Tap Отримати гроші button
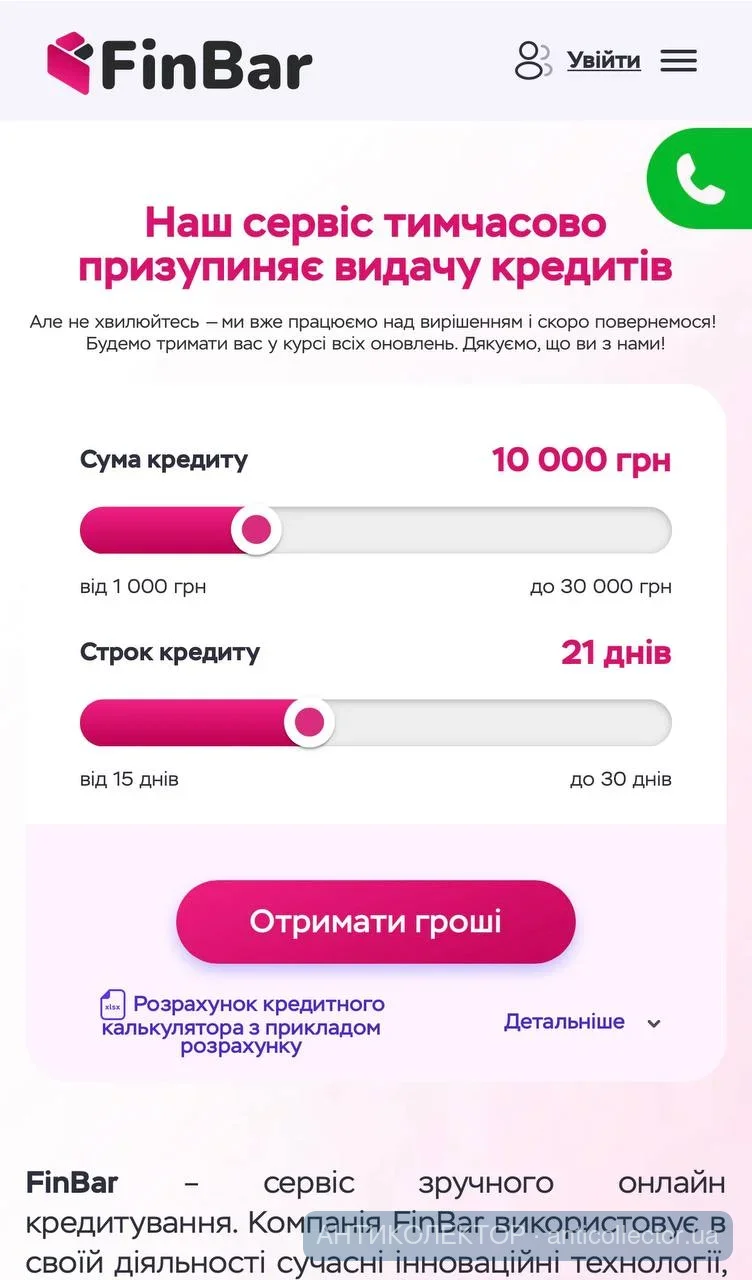The width and height of the screenshot is (752, 1280). 375,921
